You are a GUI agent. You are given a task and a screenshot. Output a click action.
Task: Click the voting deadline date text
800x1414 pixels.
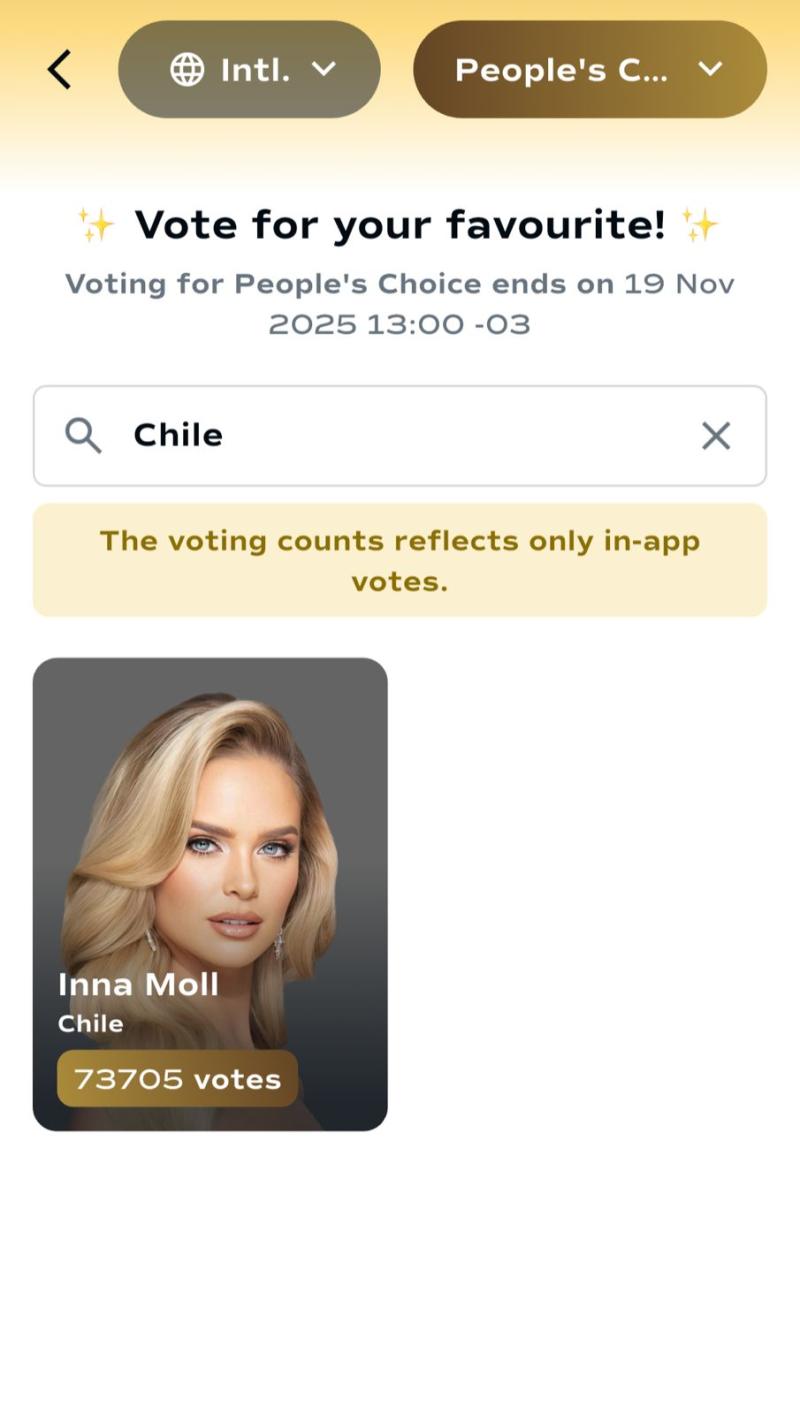tap(400, 303)
